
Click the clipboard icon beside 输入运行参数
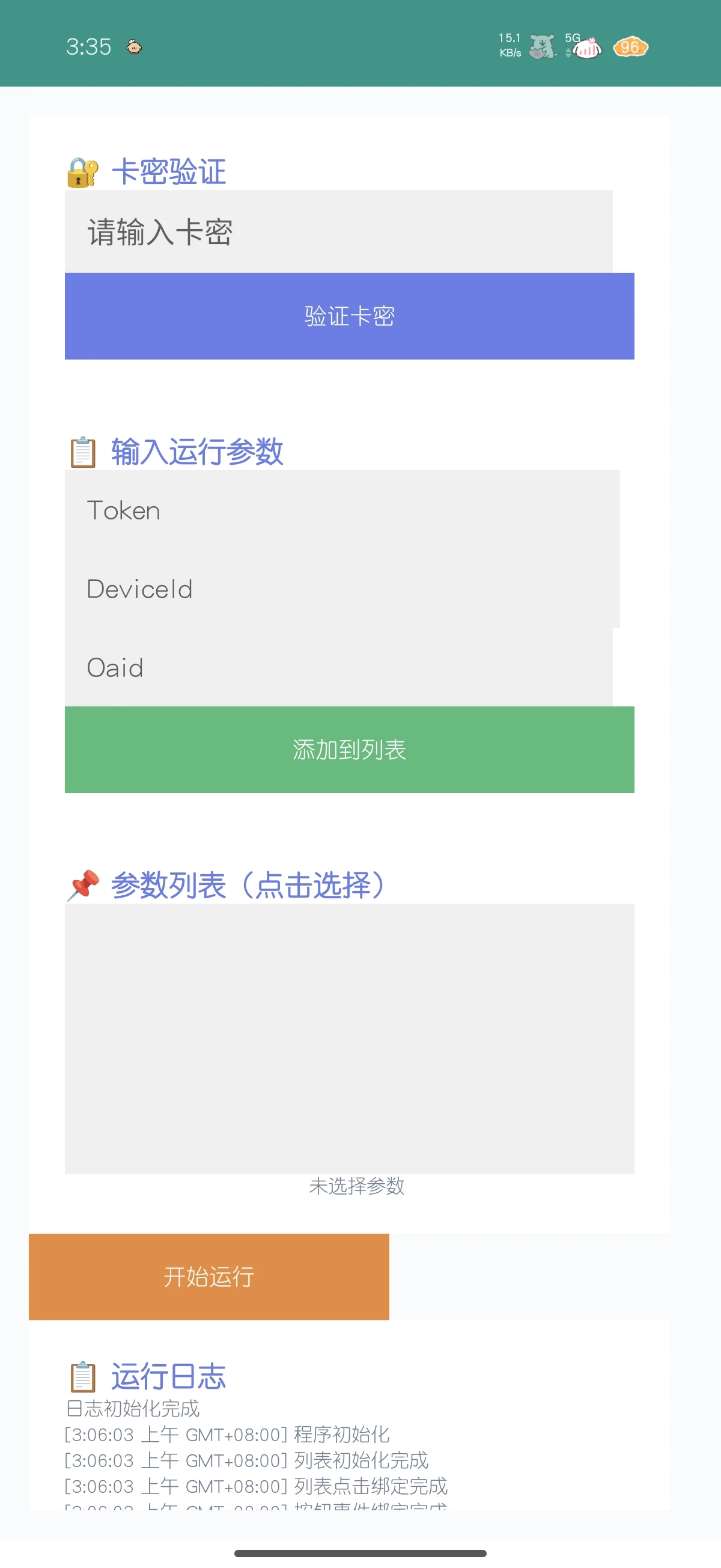pyautogui.click(x=82, y=452)
